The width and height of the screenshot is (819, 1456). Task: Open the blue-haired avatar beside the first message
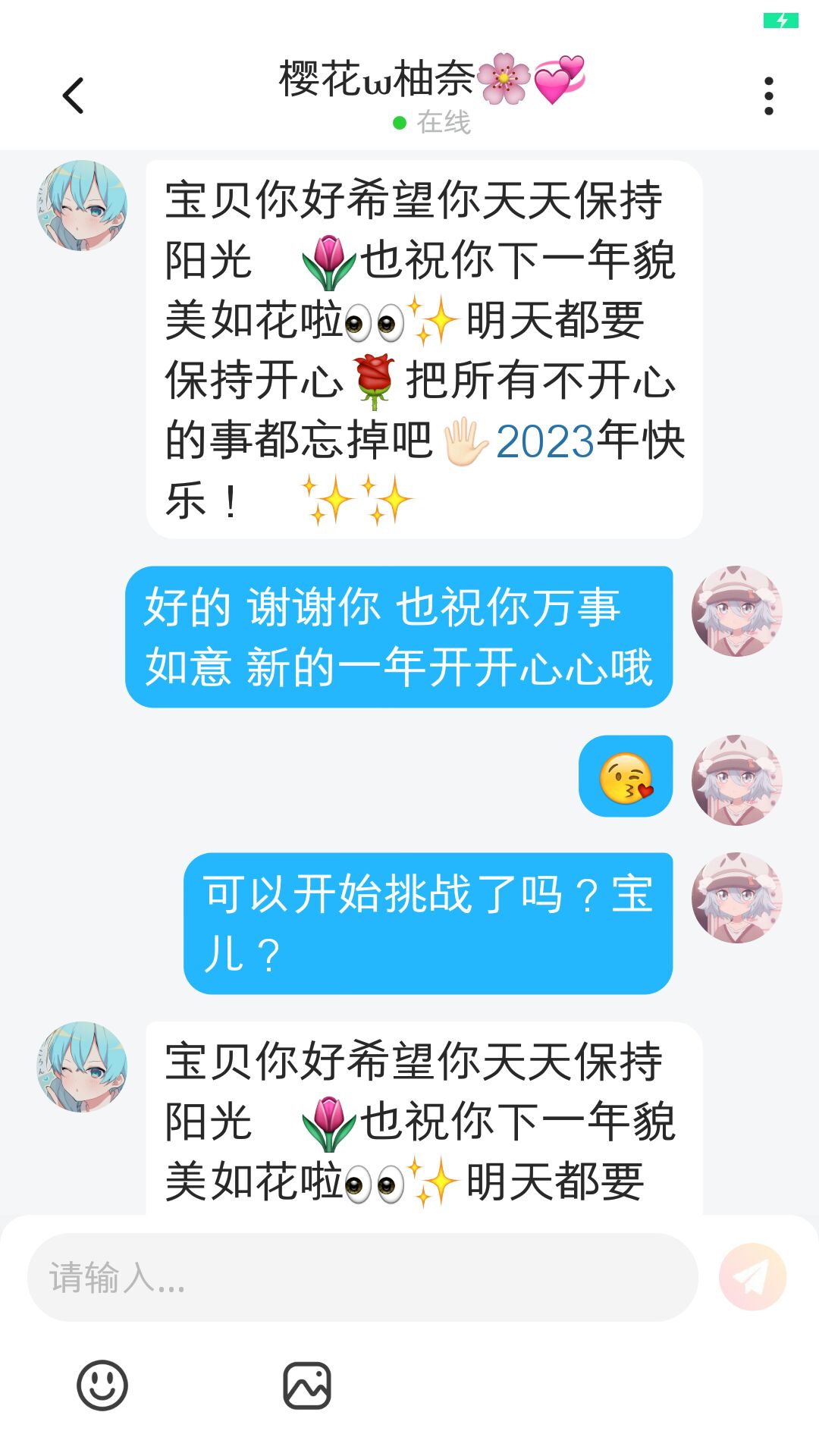82,205
